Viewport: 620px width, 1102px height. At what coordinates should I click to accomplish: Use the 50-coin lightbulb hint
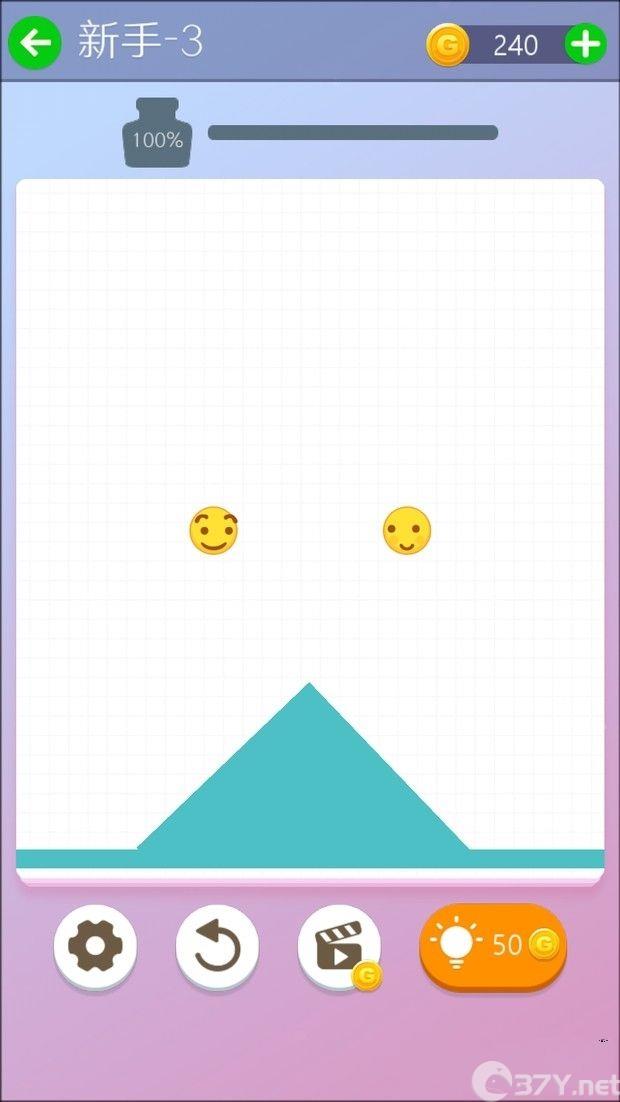point(493,945)
